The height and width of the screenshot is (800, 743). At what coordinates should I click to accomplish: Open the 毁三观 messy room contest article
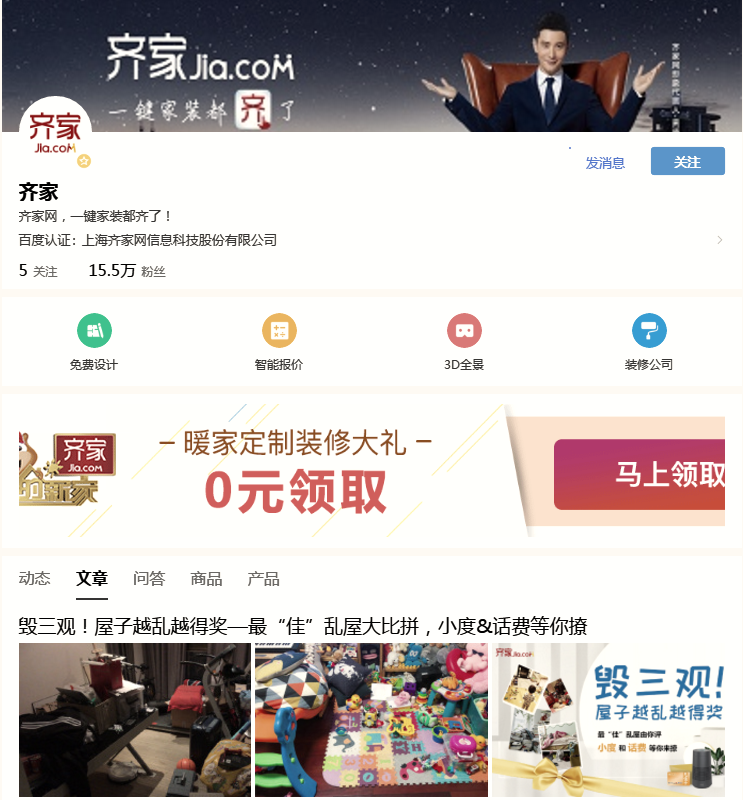point(302,627)
